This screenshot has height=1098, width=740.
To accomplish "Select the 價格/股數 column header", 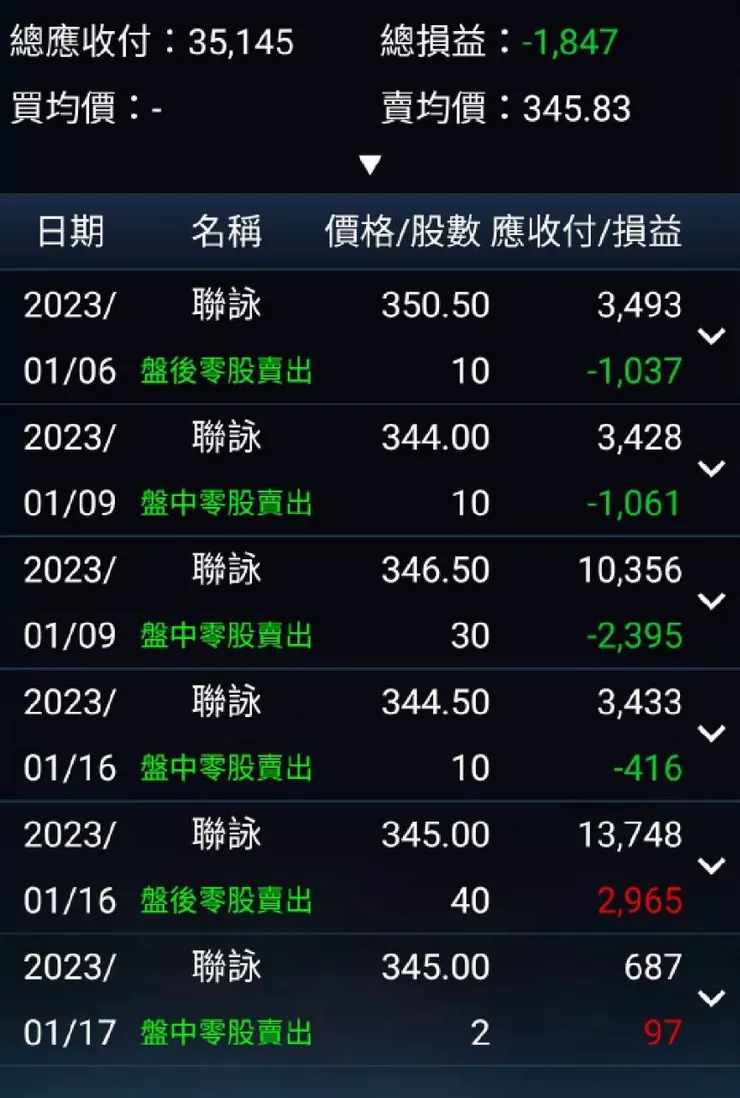I will pos(403,231).
